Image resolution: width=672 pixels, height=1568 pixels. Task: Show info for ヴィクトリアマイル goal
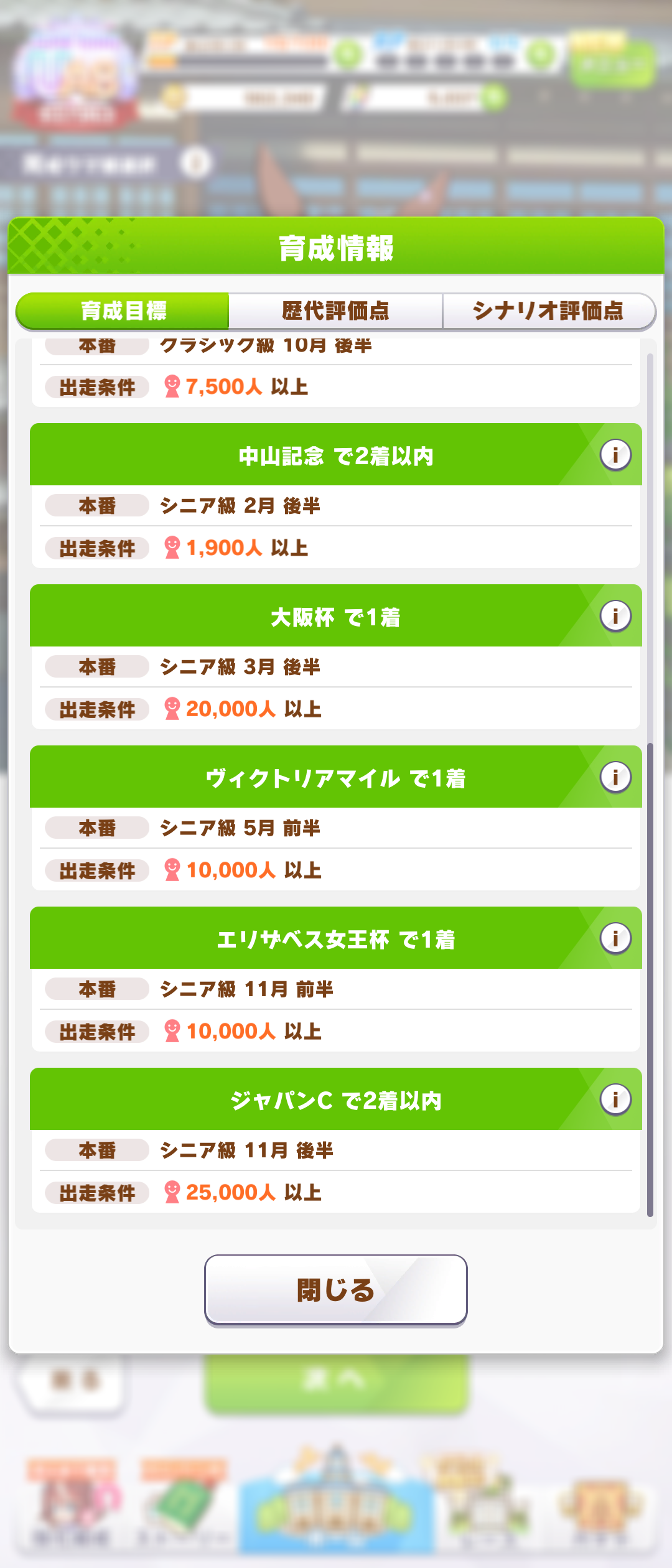coord(615,777)
